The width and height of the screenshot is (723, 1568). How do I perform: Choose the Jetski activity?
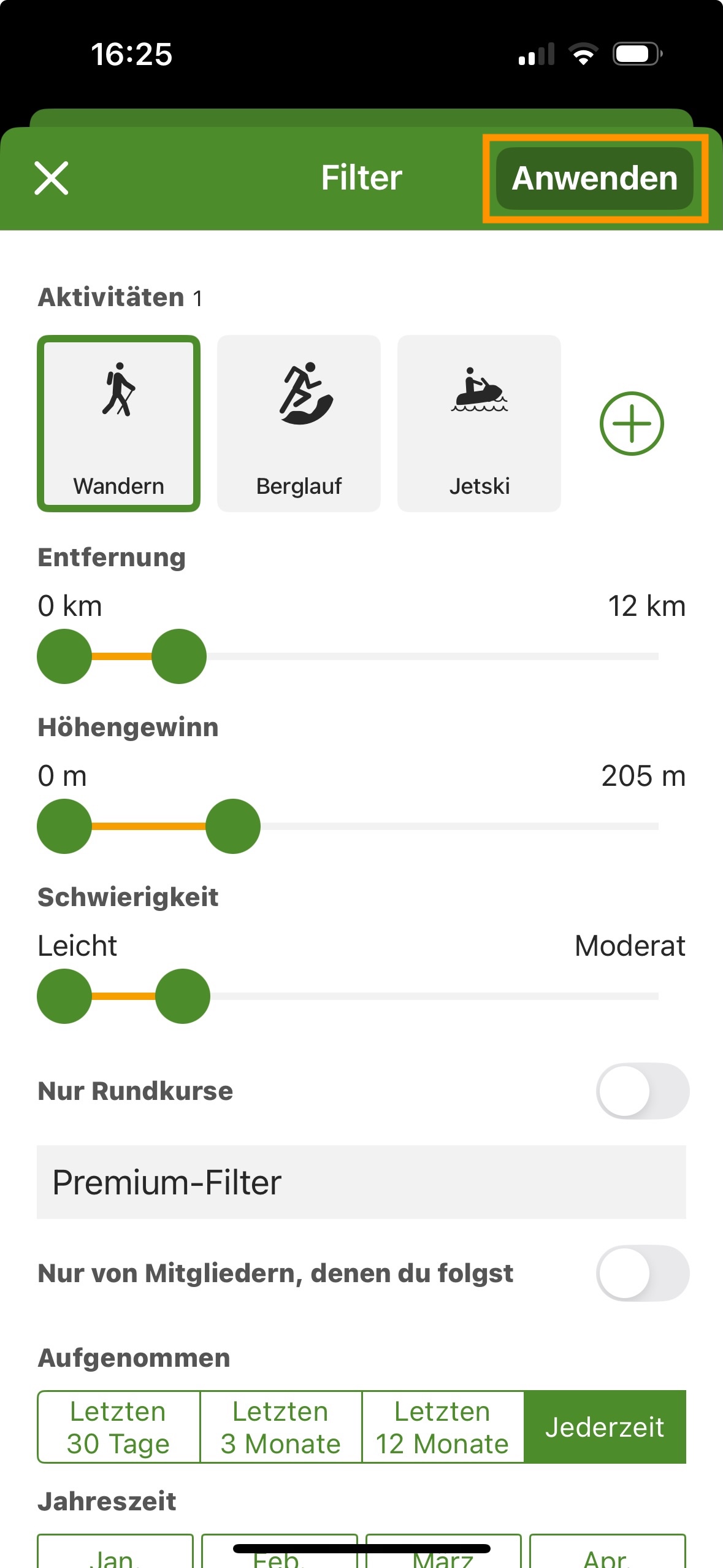[x=479, y=423]
